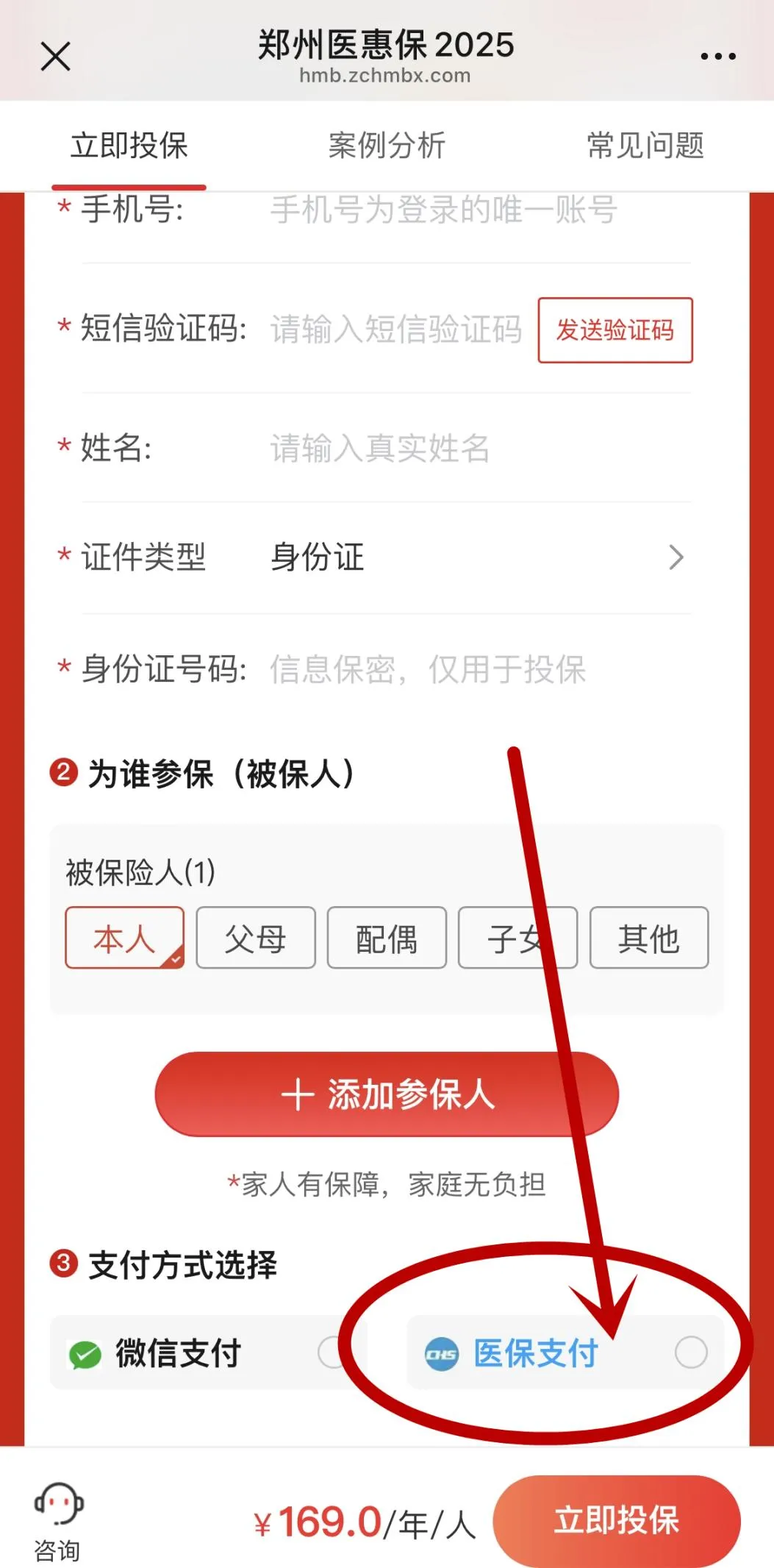Image resolution: width=774 pixels, height=1568 pixels.
Task: Select 医保支付 as the payment method
Action: pos(565,1353)
